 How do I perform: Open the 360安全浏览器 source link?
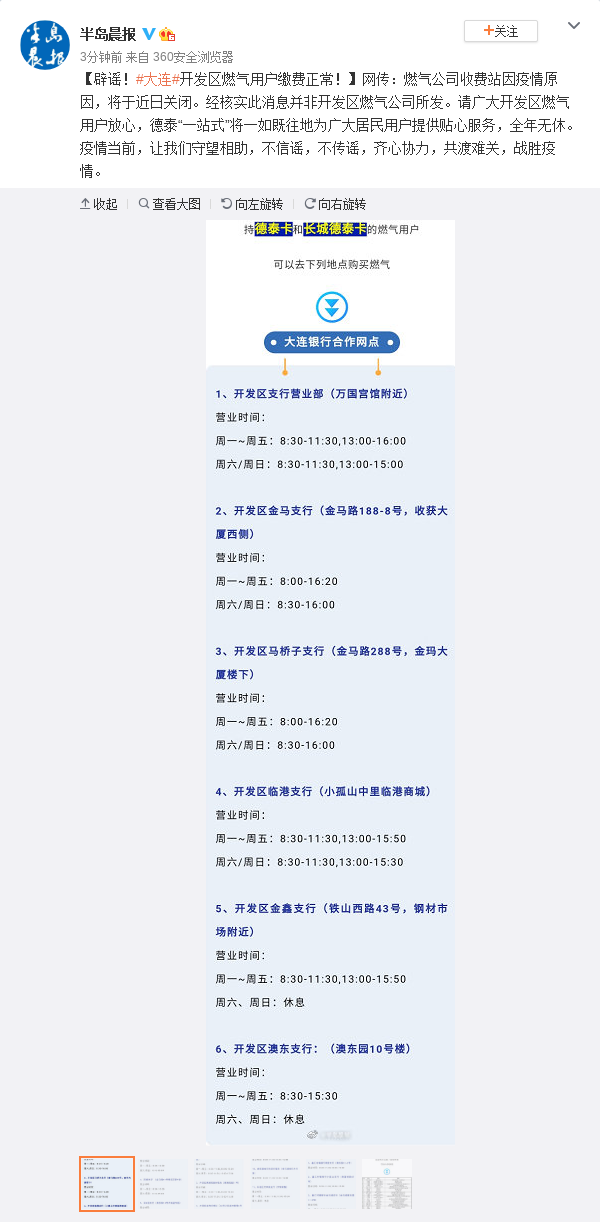pos(193,57)
